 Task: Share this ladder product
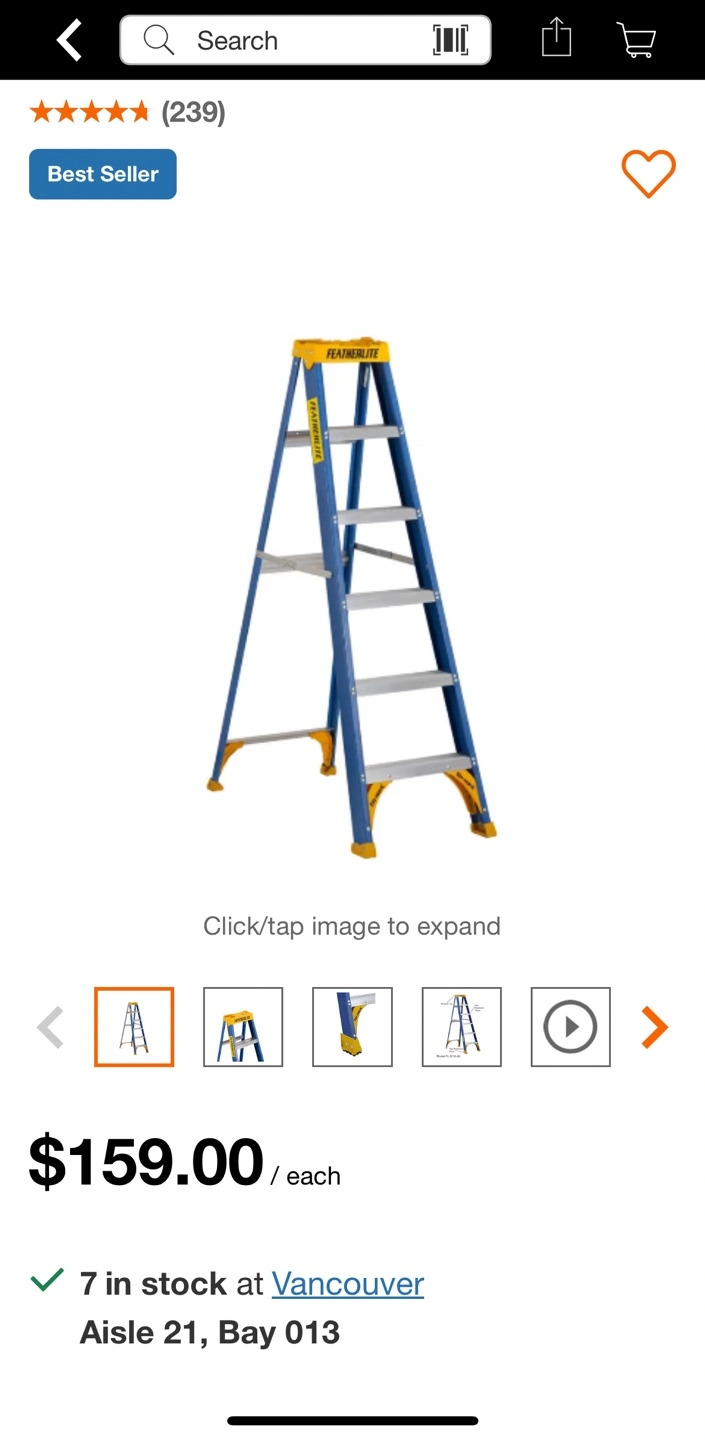coord(556,39)
